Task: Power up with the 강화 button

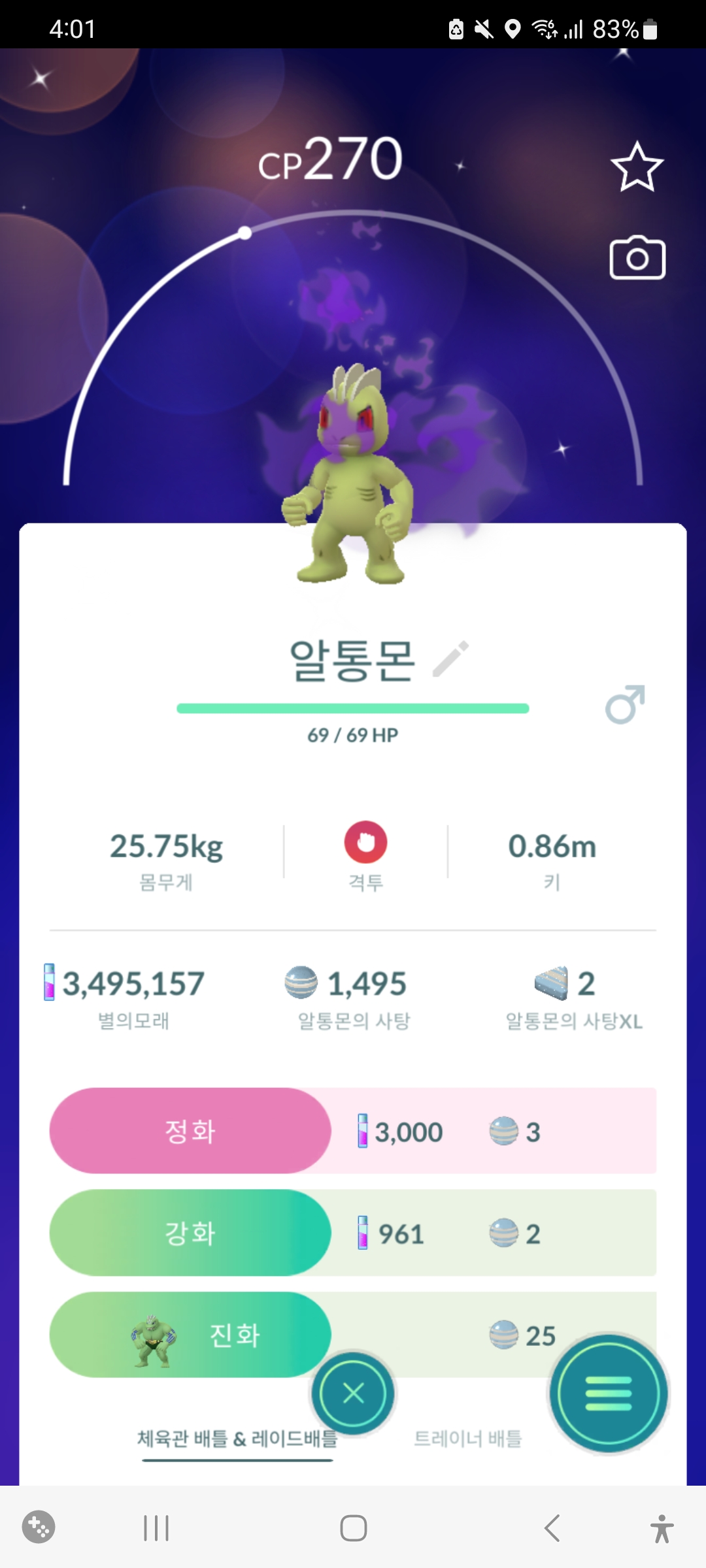Action: click(190, 1233)
